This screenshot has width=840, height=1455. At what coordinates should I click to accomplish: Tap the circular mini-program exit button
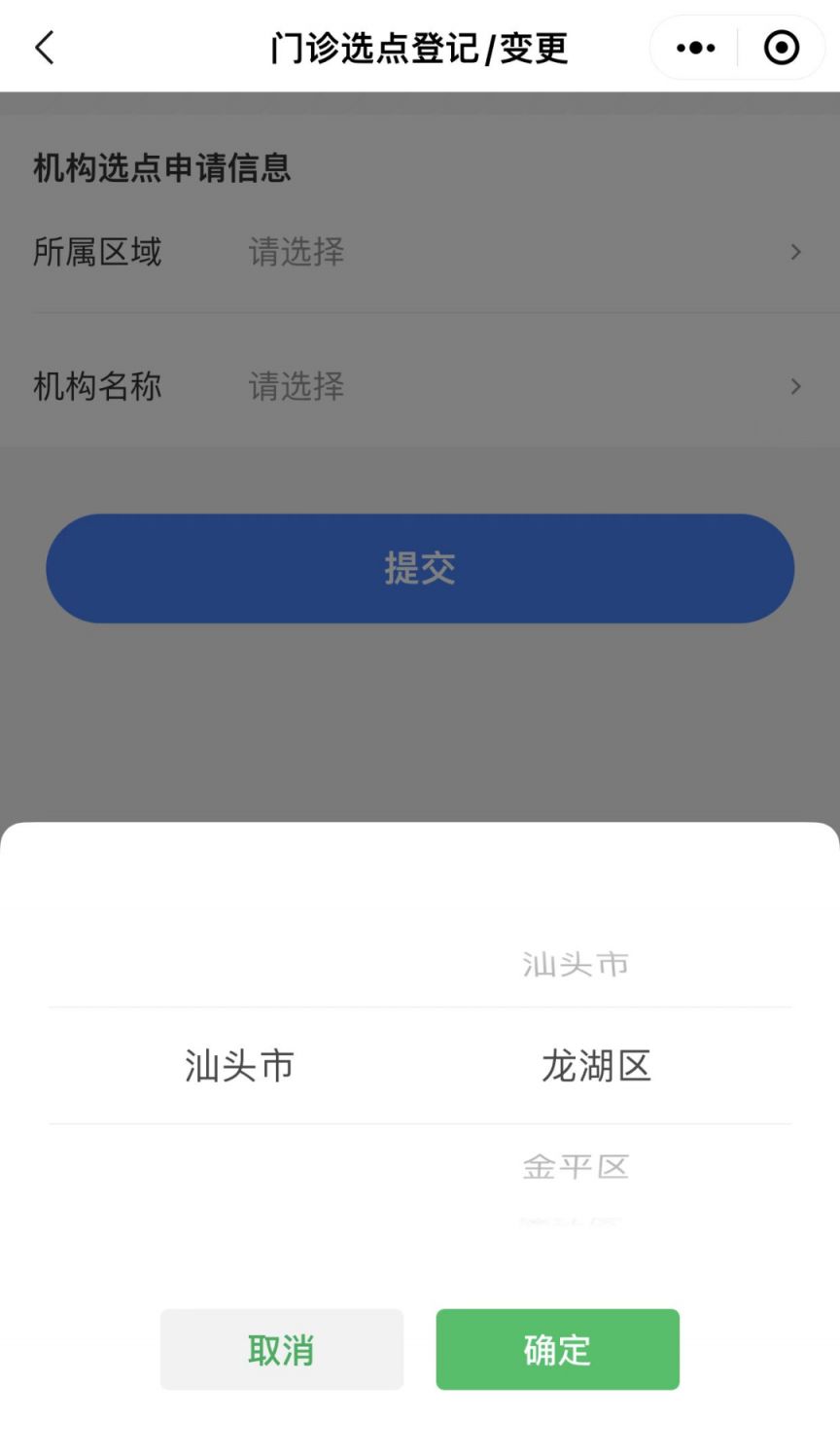[x=781, y=47]
